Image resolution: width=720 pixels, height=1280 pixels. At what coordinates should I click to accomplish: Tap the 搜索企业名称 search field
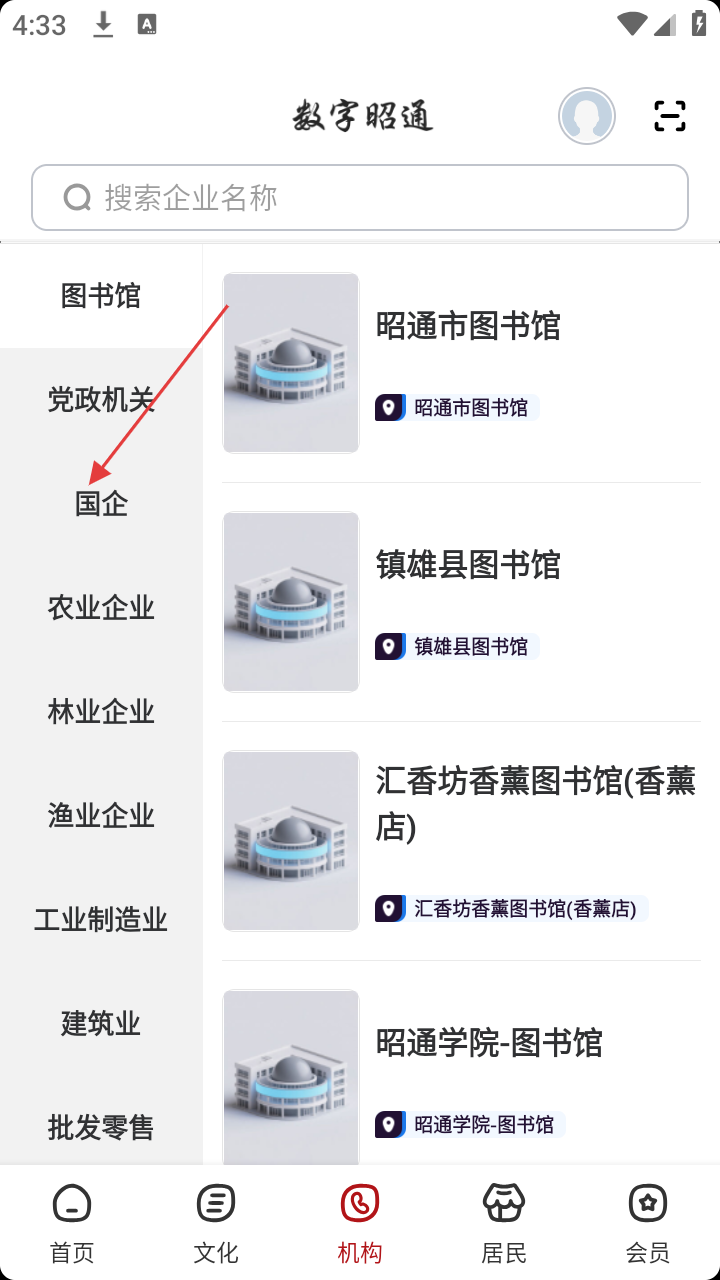(x=360, y=198)
